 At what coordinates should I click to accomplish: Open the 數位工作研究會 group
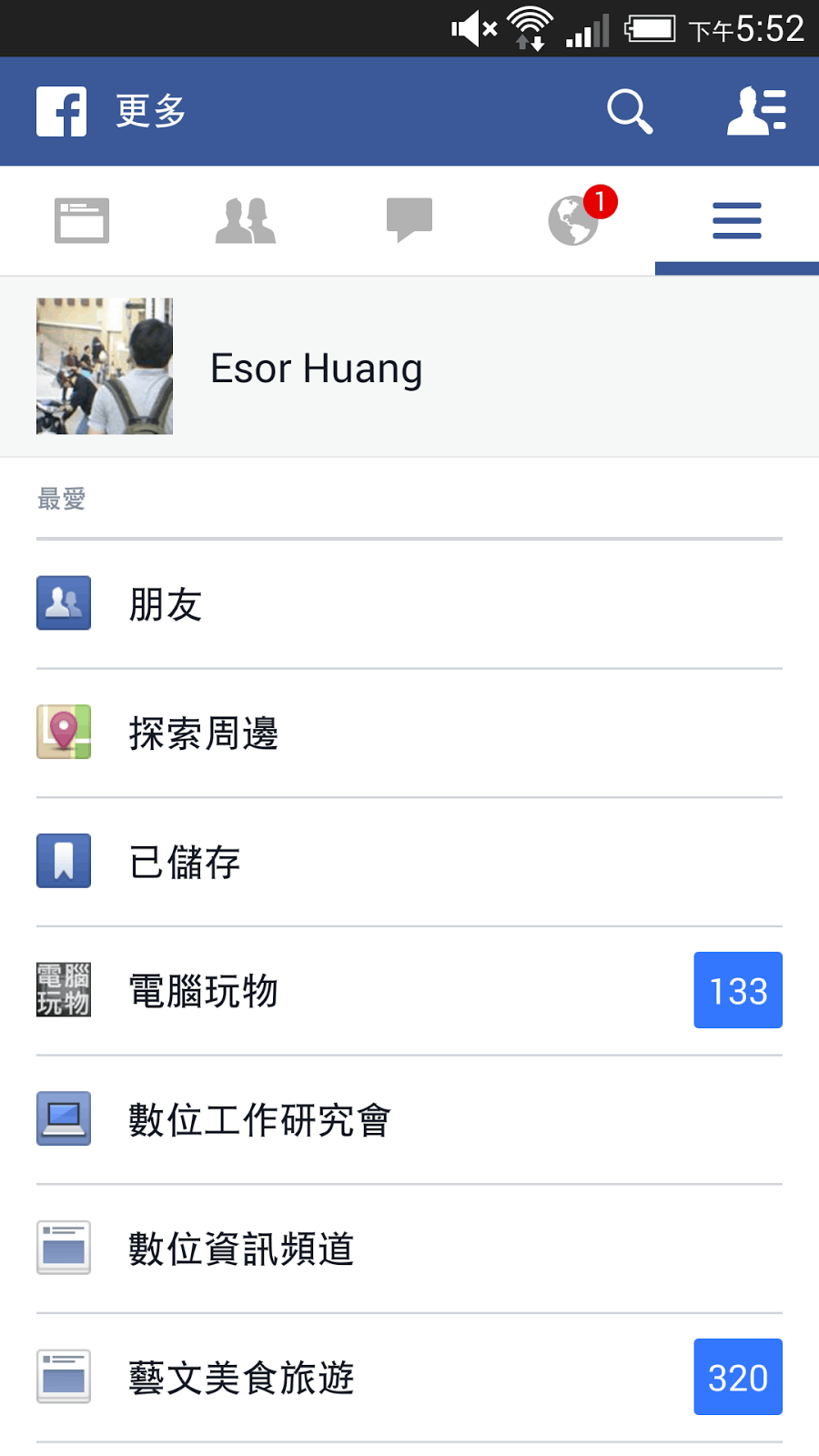point(409,1120)
